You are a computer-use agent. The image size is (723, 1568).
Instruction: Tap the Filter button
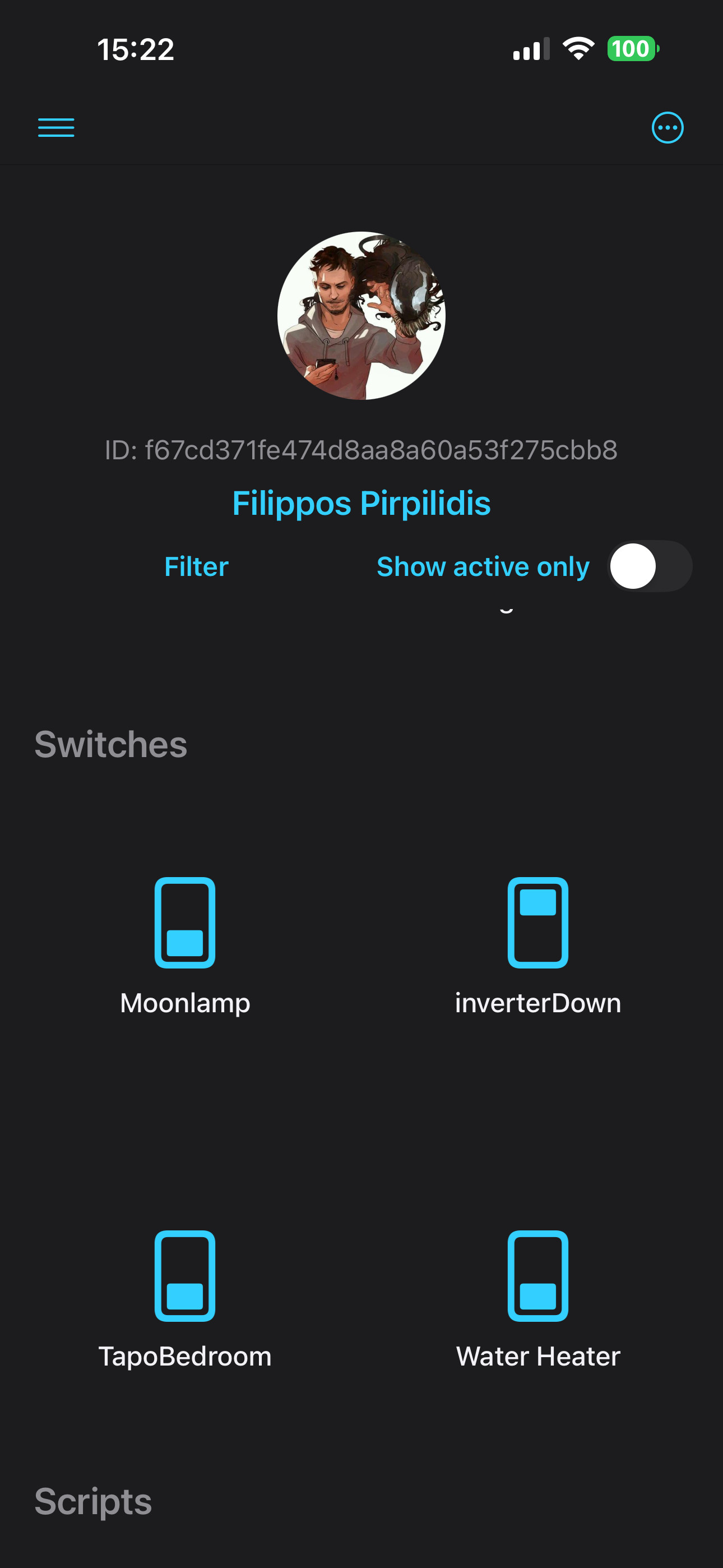[x=196, y=567]
